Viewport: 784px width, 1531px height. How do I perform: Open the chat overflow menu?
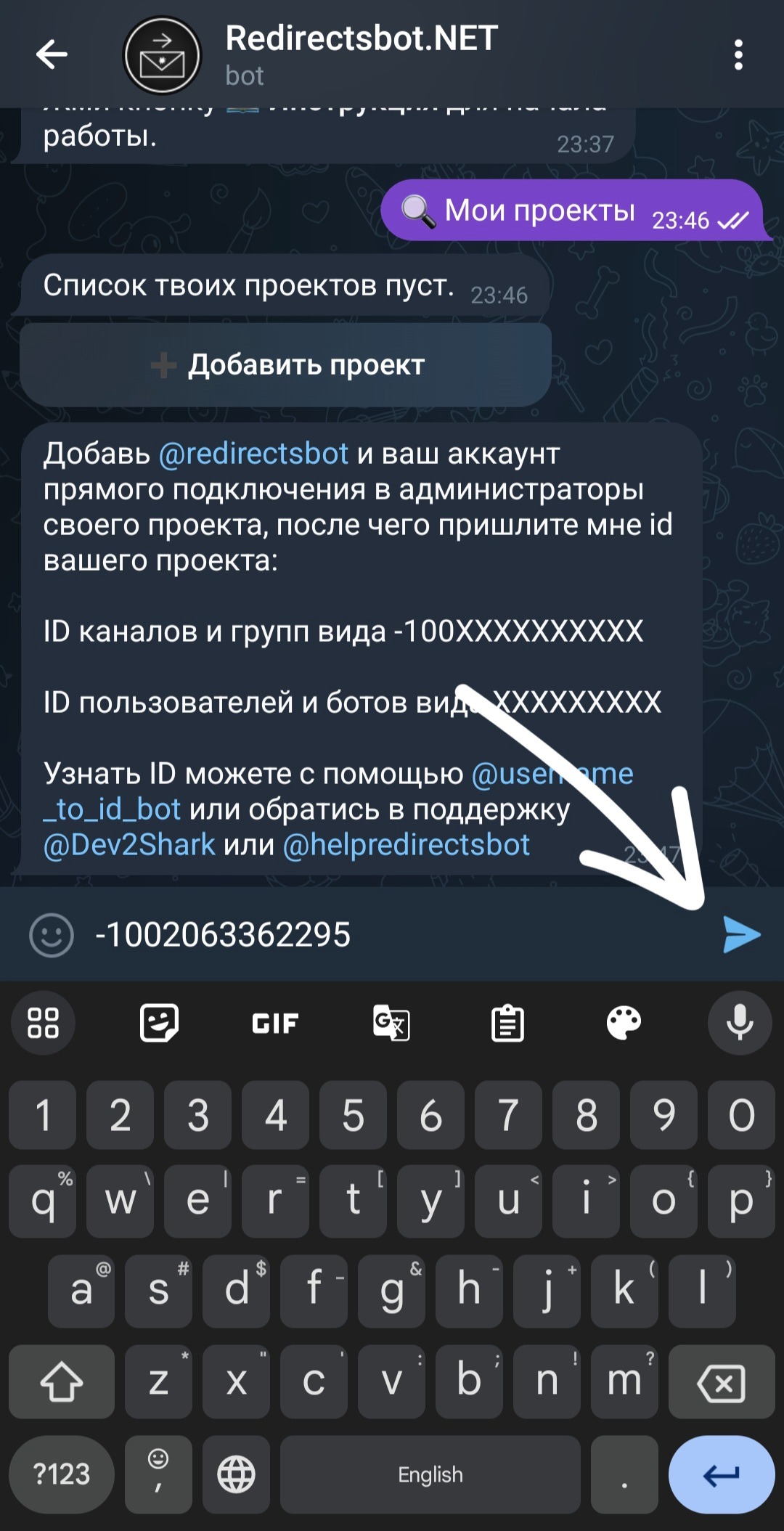[x=738, y=55]
